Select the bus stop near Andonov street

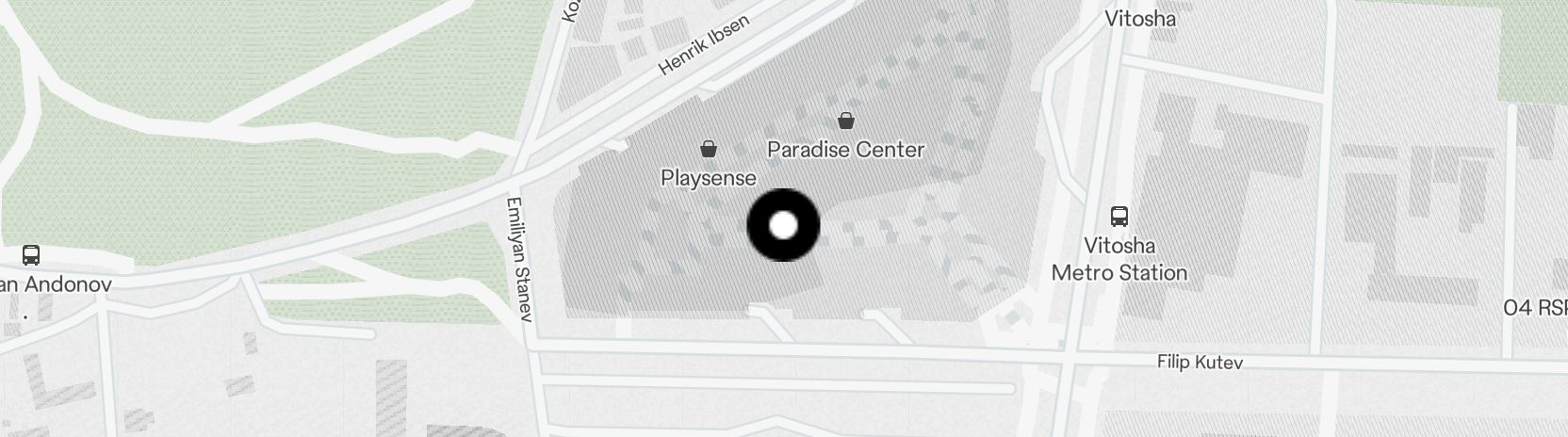[30, 255]
